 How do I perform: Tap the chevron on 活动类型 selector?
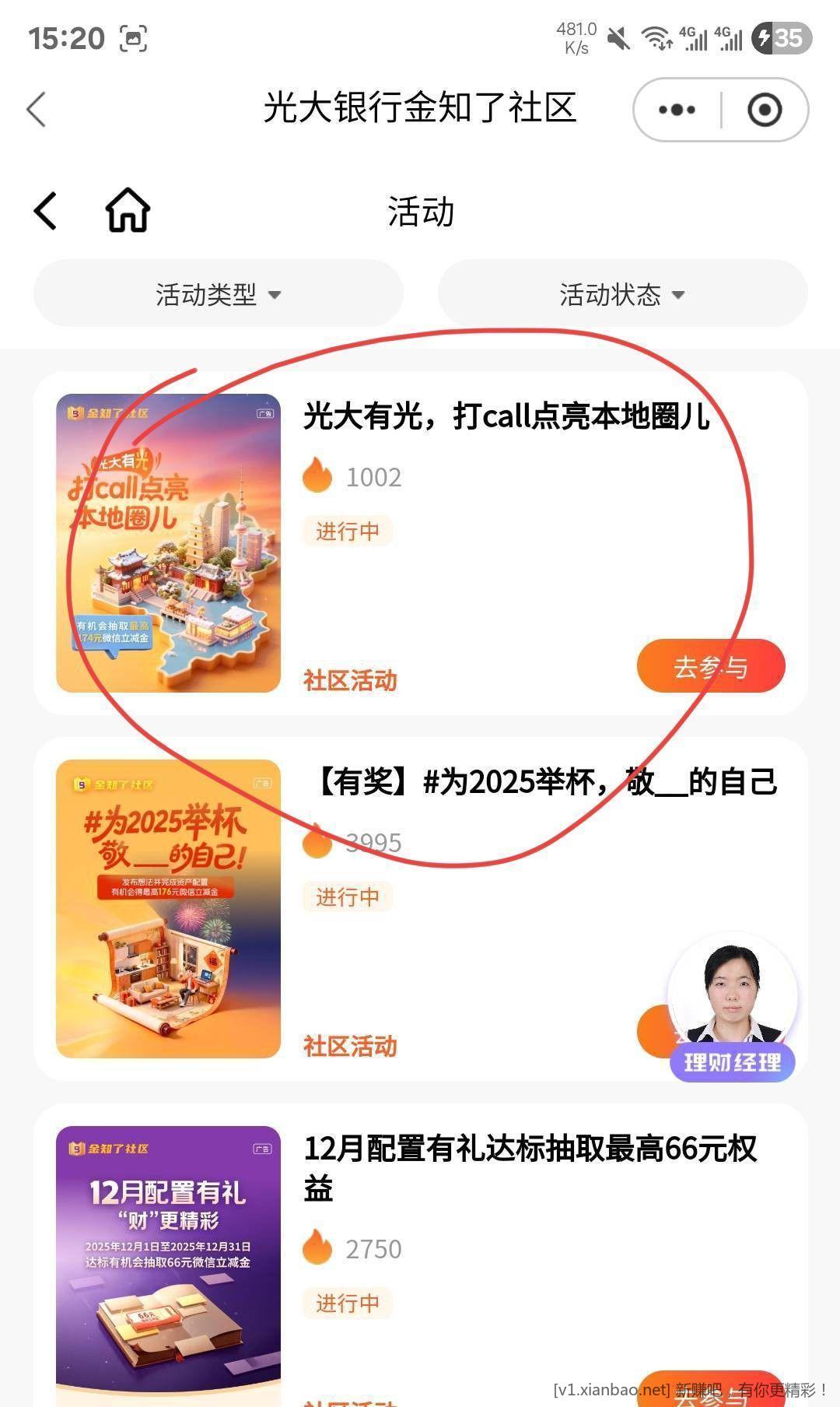pos(274,296)
